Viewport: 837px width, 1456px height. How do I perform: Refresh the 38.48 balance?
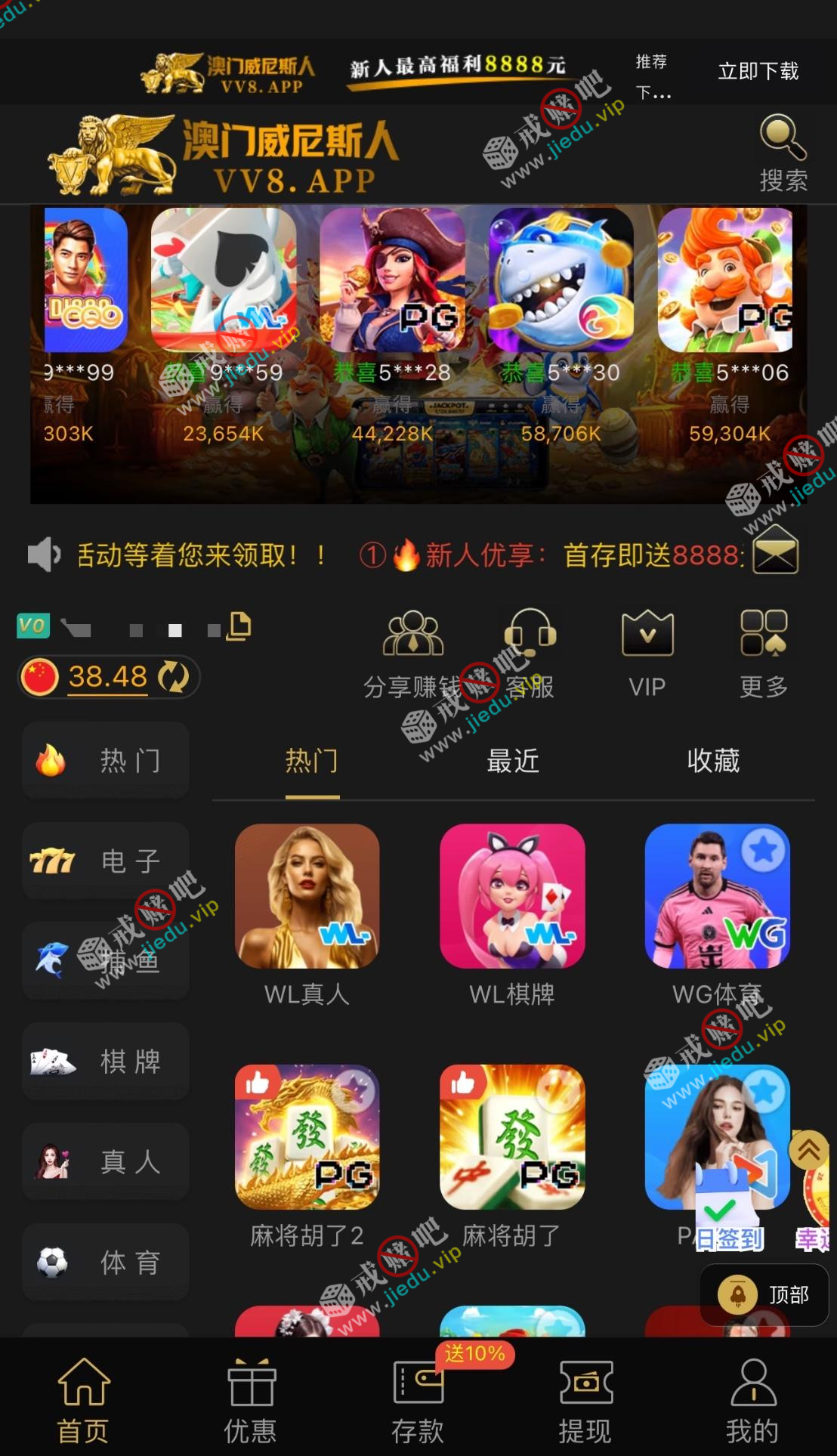(x=174, y=676)
